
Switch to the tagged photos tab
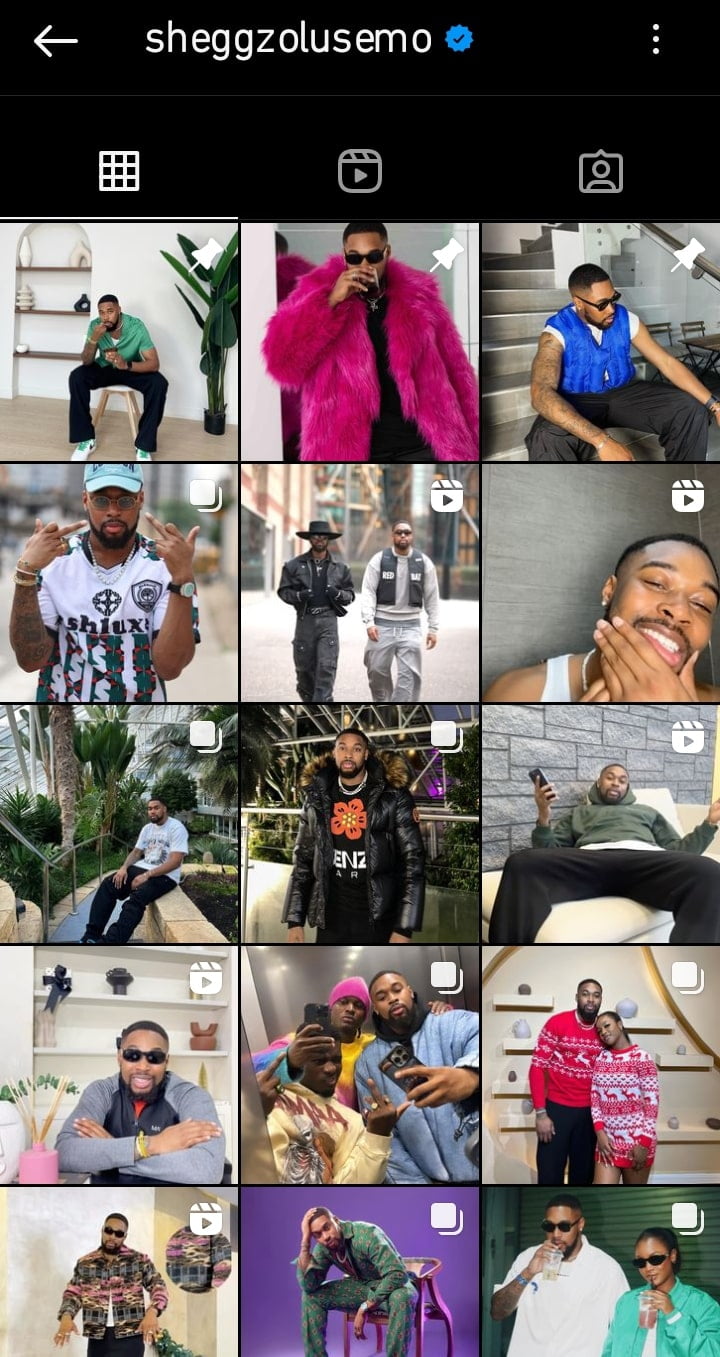tap(600, 172)
